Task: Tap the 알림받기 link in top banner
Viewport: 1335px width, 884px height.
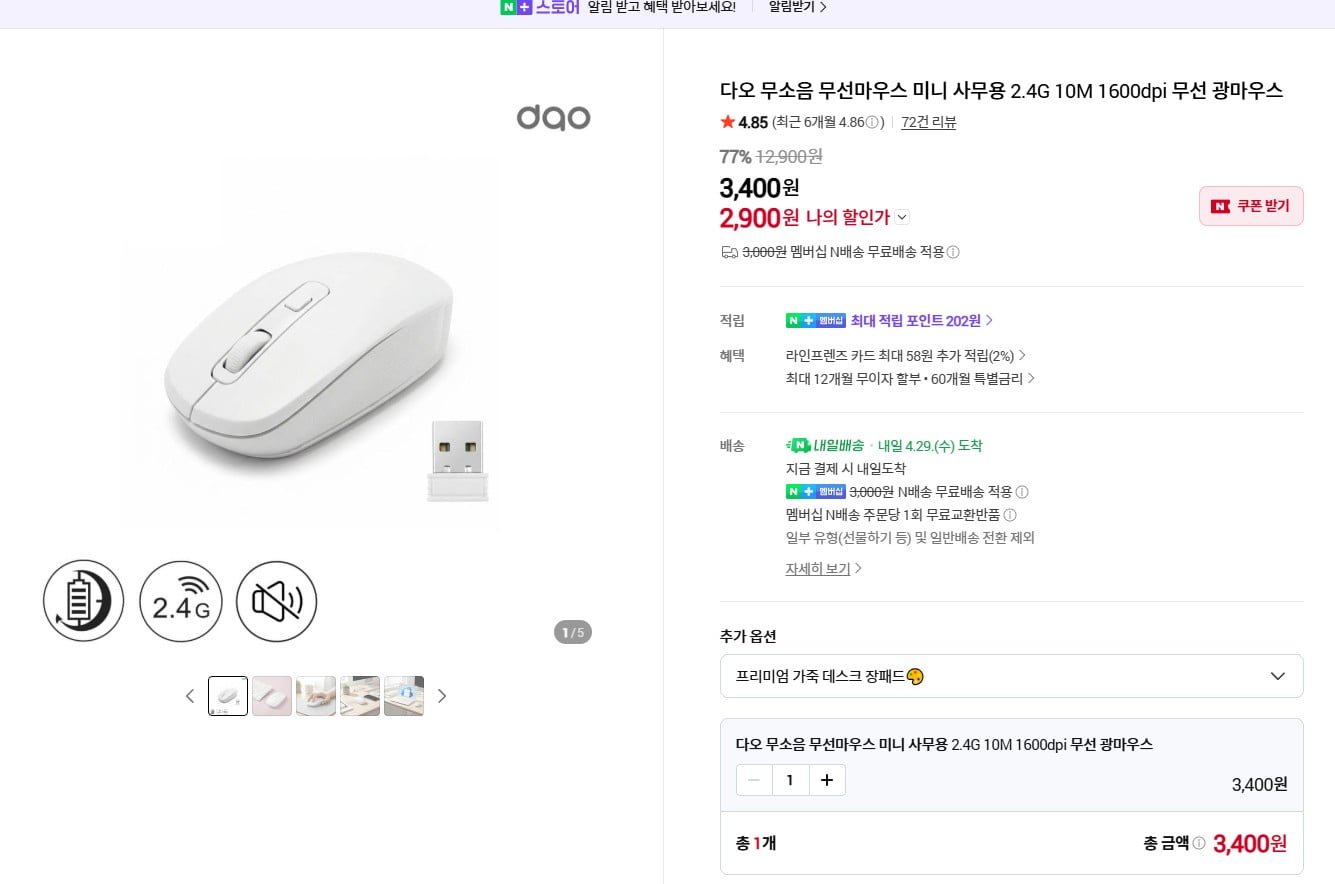Action: tap(797, 7)
